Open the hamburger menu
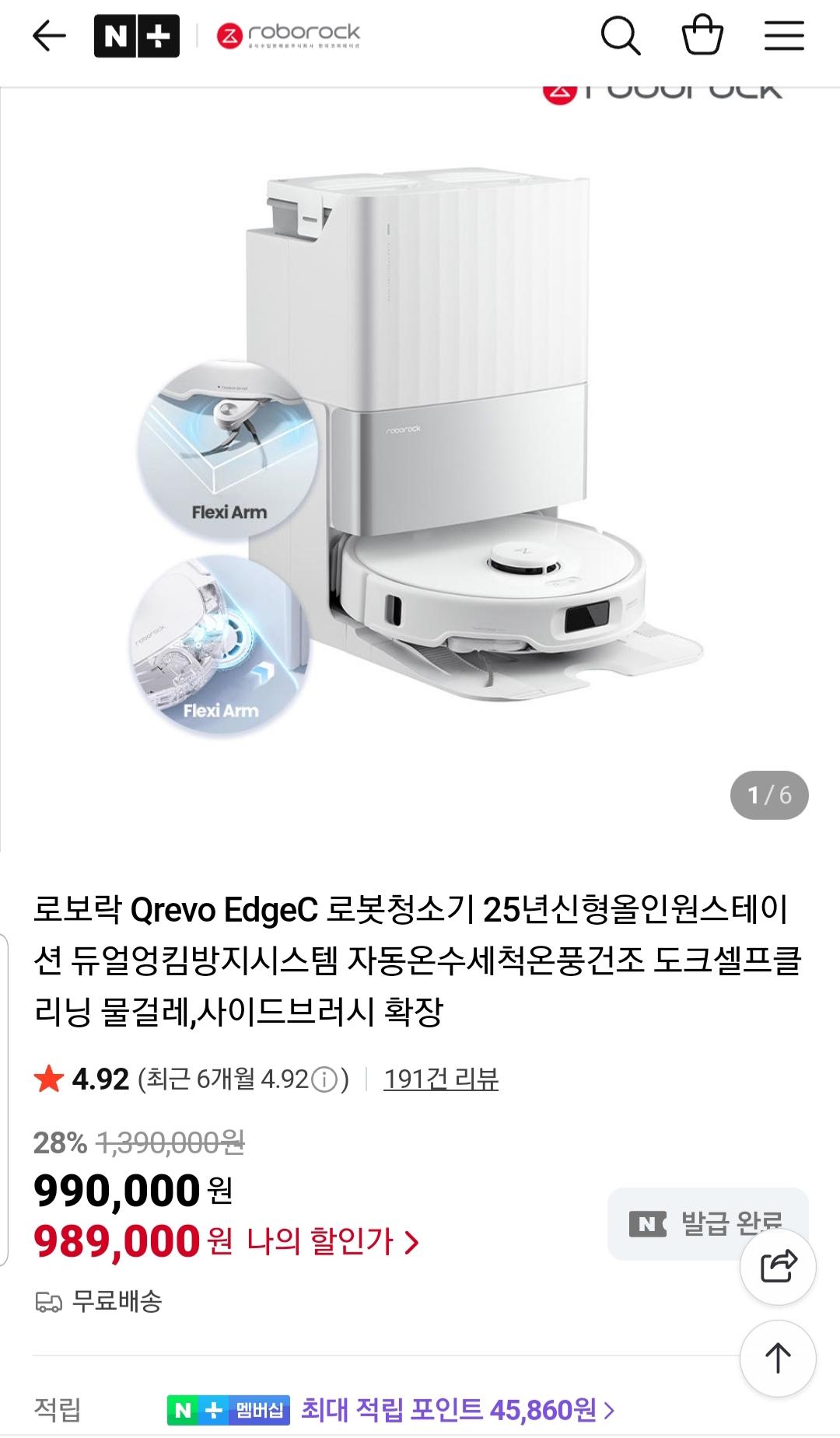Viewport: 840px width, 1438px height. [783, 36]
